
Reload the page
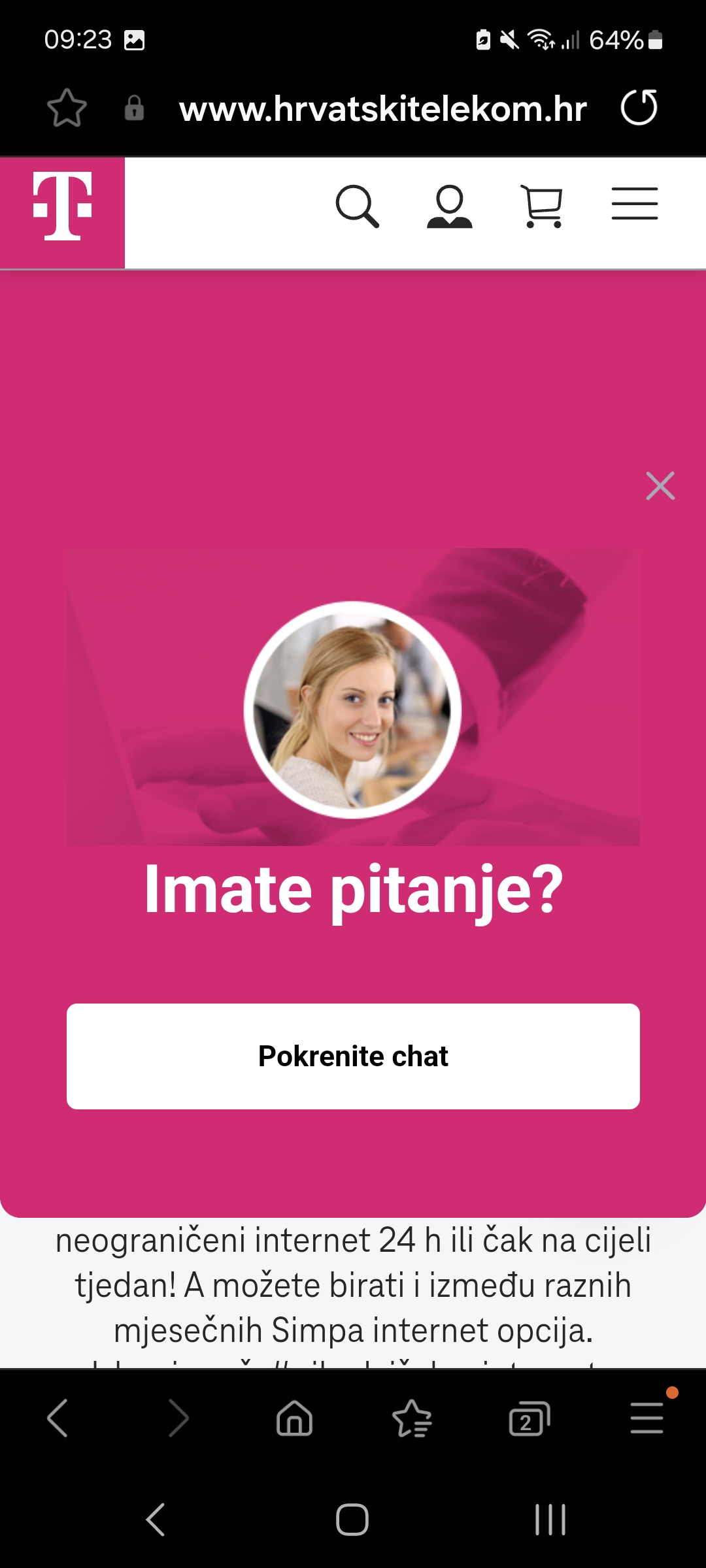[x=639, y=108]
